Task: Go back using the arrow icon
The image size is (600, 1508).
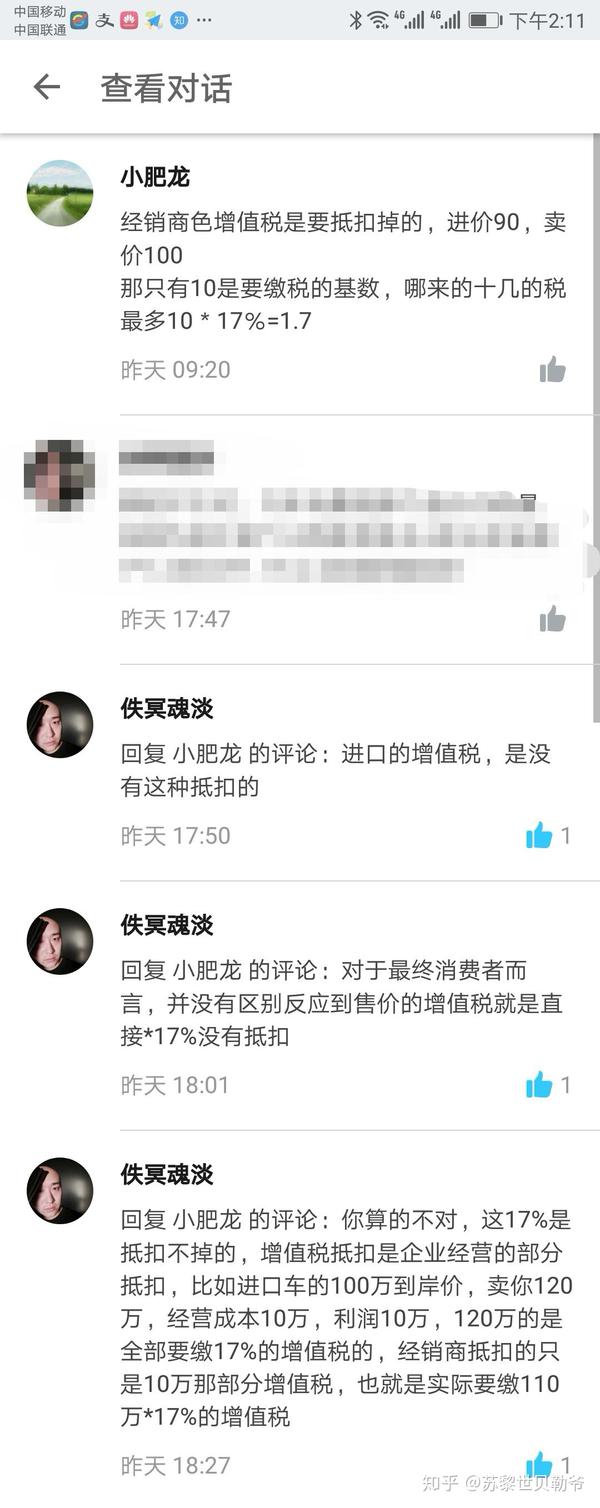Action: pos(46,88)
